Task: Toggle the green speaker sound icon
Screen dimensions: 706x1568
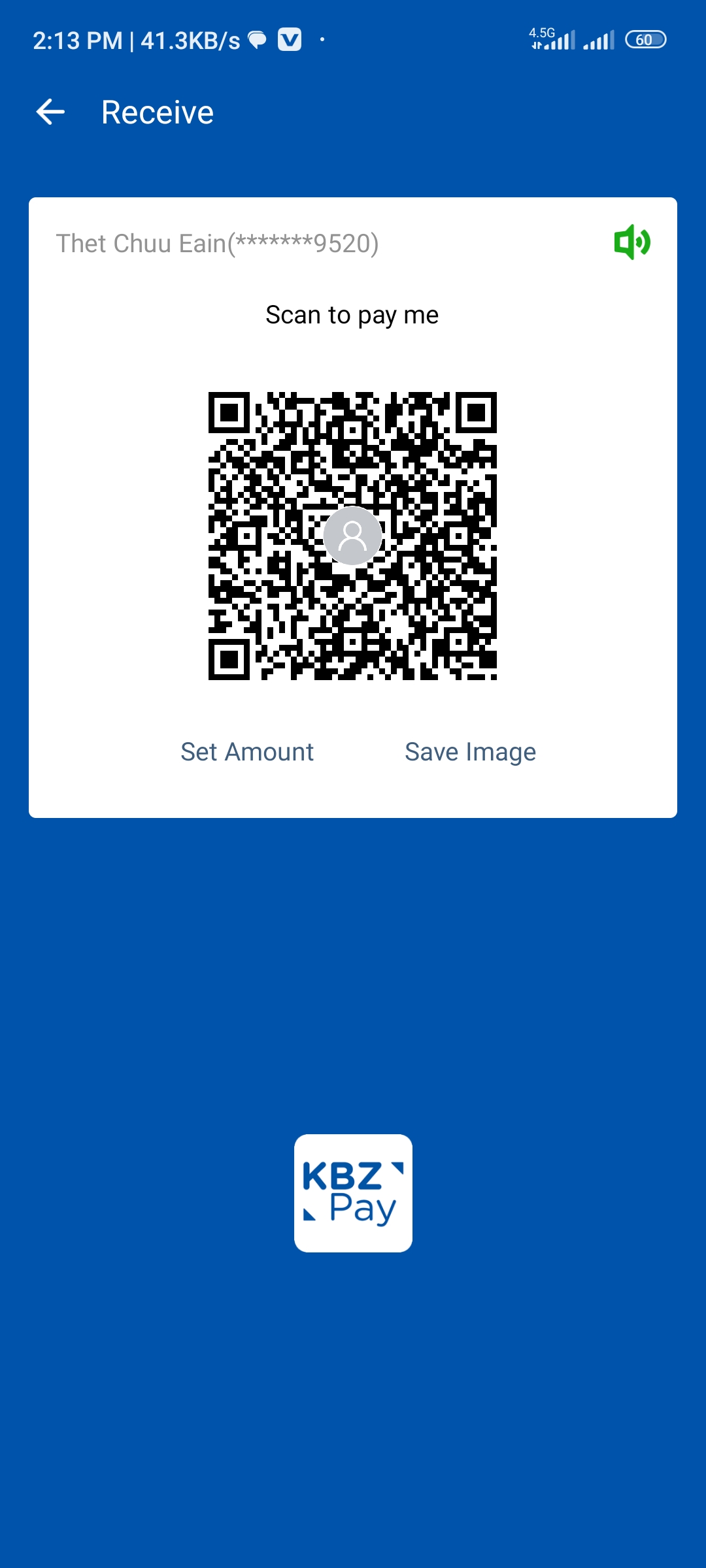Action: click(631, 242)
